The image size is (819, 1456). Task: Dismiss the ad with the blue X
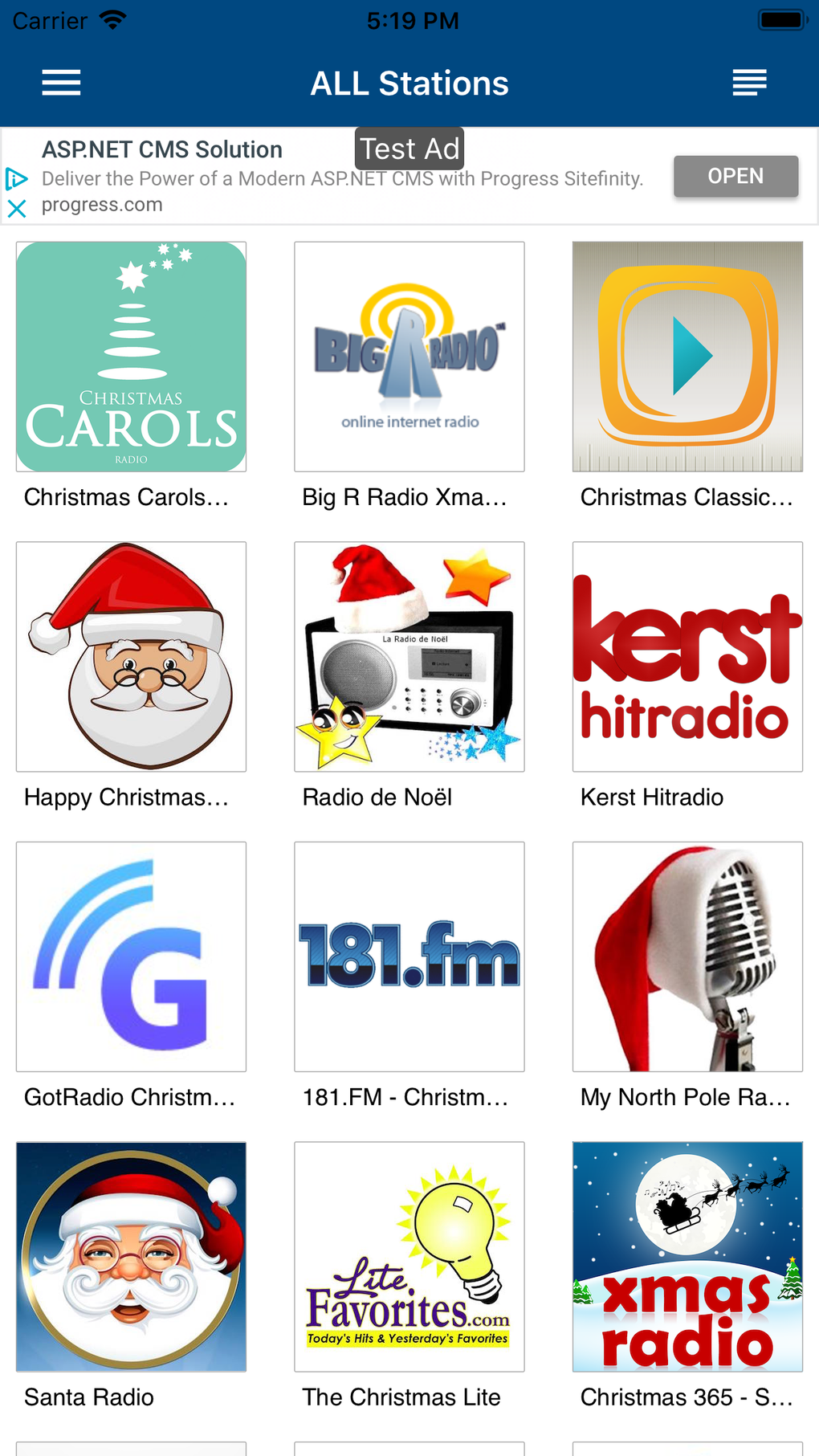16,207
